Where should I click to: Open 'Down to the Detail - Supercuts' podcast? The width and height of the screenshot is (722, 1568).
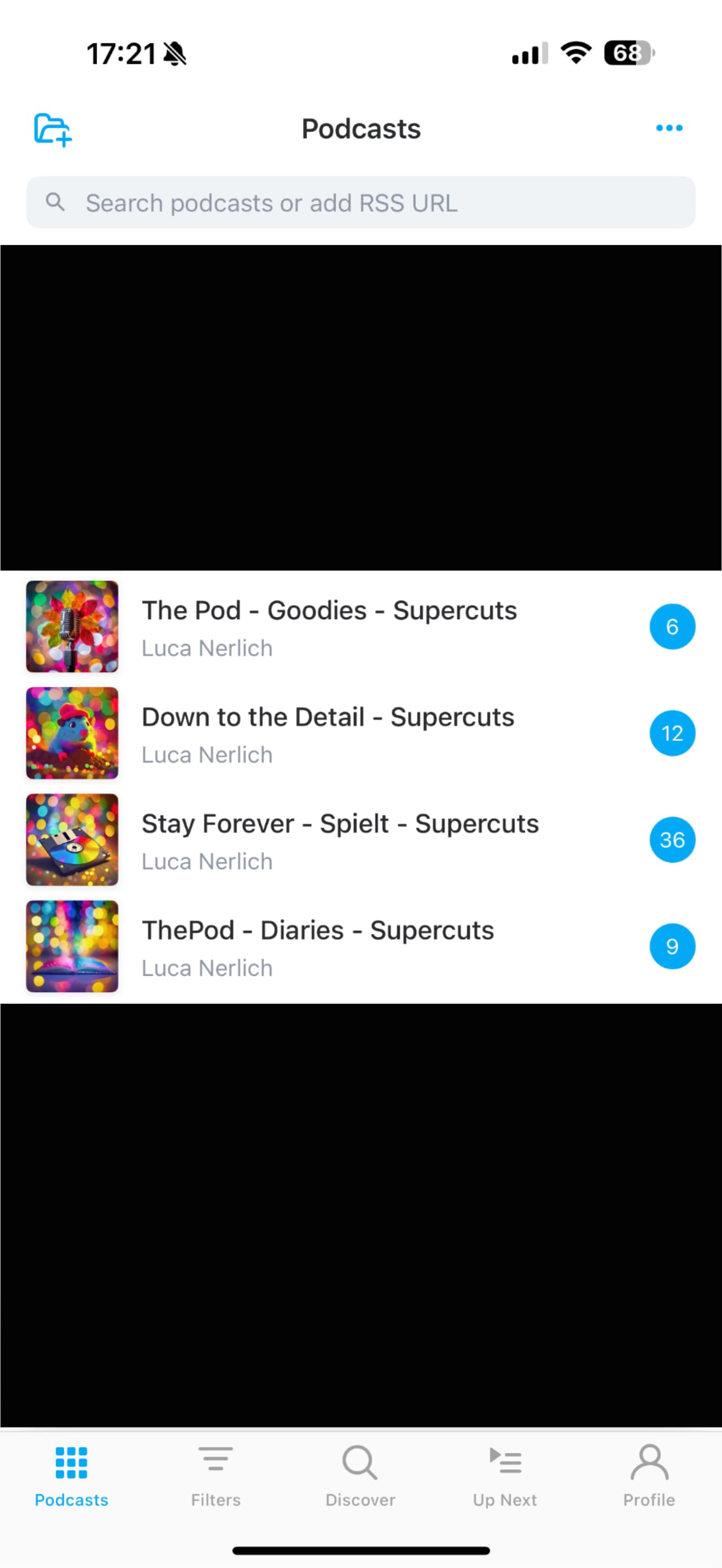[x=329, y=734]
